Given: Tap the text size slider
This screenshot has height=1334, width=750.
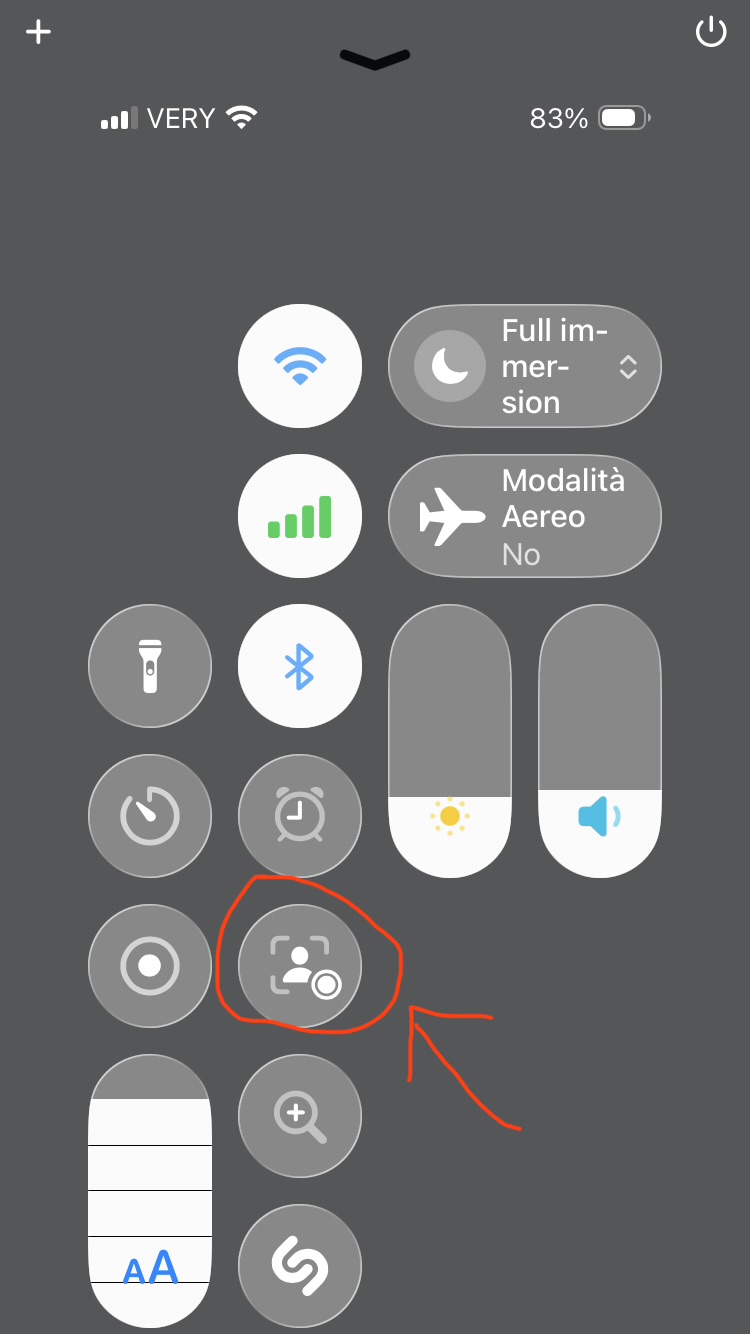Looking at the screenshot, I should pos(150,1190).
